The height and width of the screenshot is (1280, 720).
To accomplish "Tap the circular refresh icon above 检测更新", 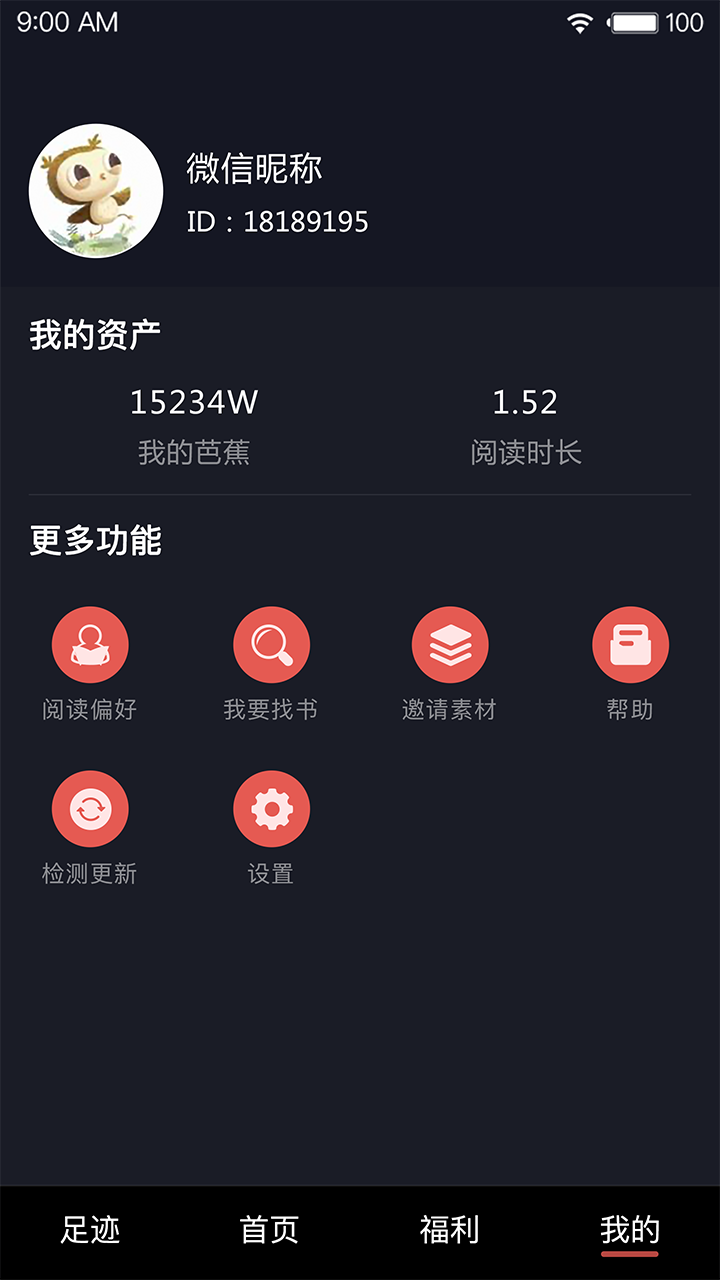I will [90, 808].
